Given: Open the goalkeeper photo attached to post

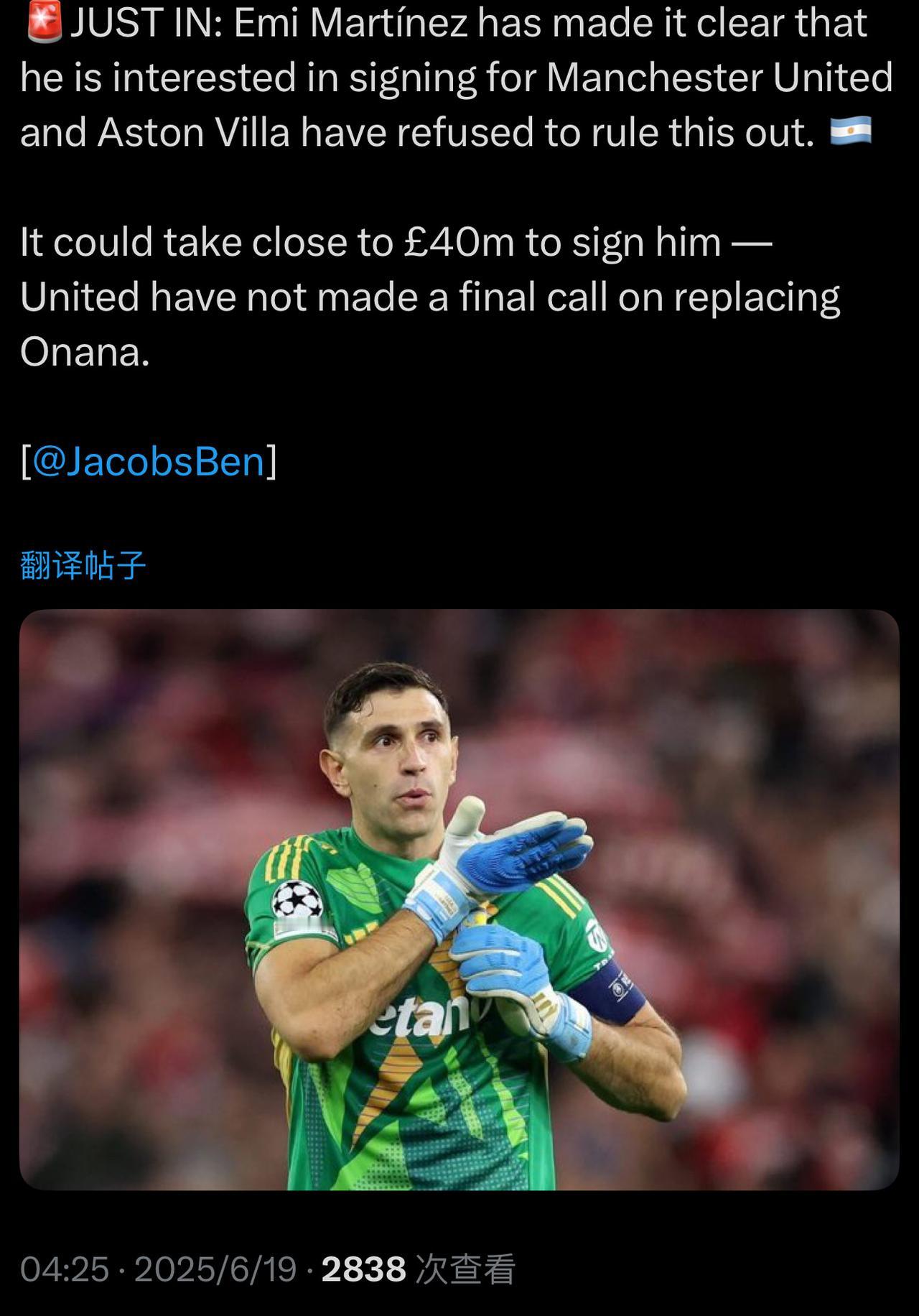Looking at the screenshot, I should click(459, 899).
